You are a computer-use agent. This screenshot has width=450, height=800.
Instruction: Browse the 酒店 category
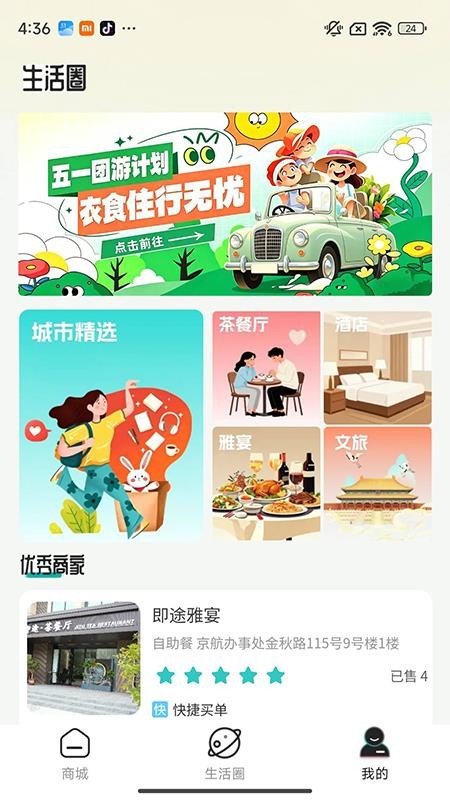coord(378,367)
